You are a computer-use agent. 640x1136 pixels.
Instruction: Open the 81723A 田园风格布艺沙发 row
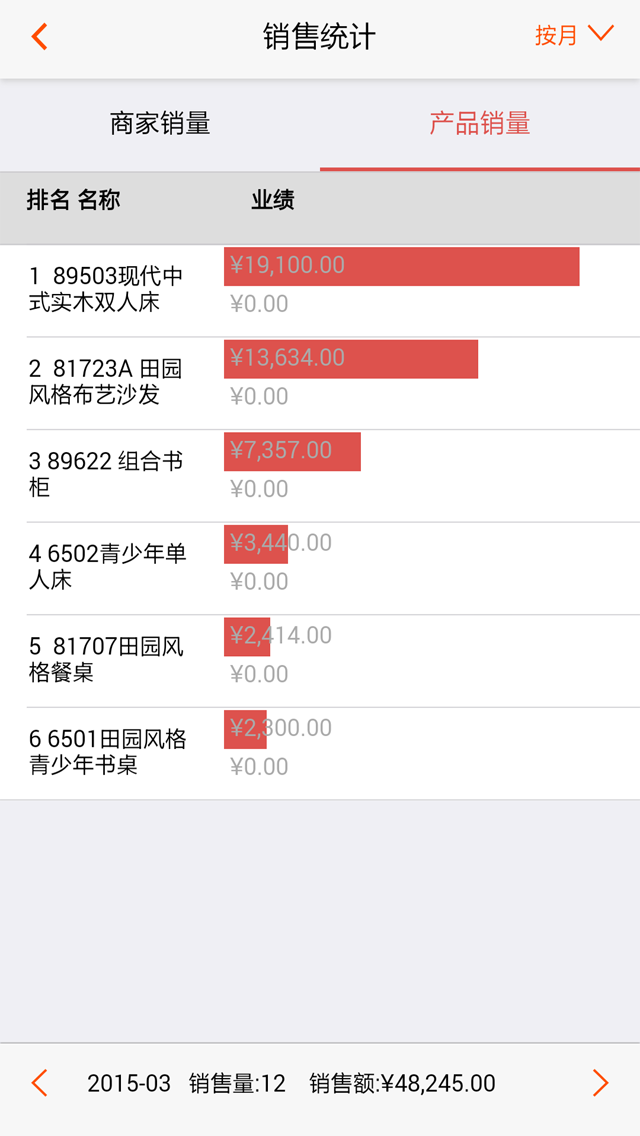pyautogui.click(x=320, y=383)
